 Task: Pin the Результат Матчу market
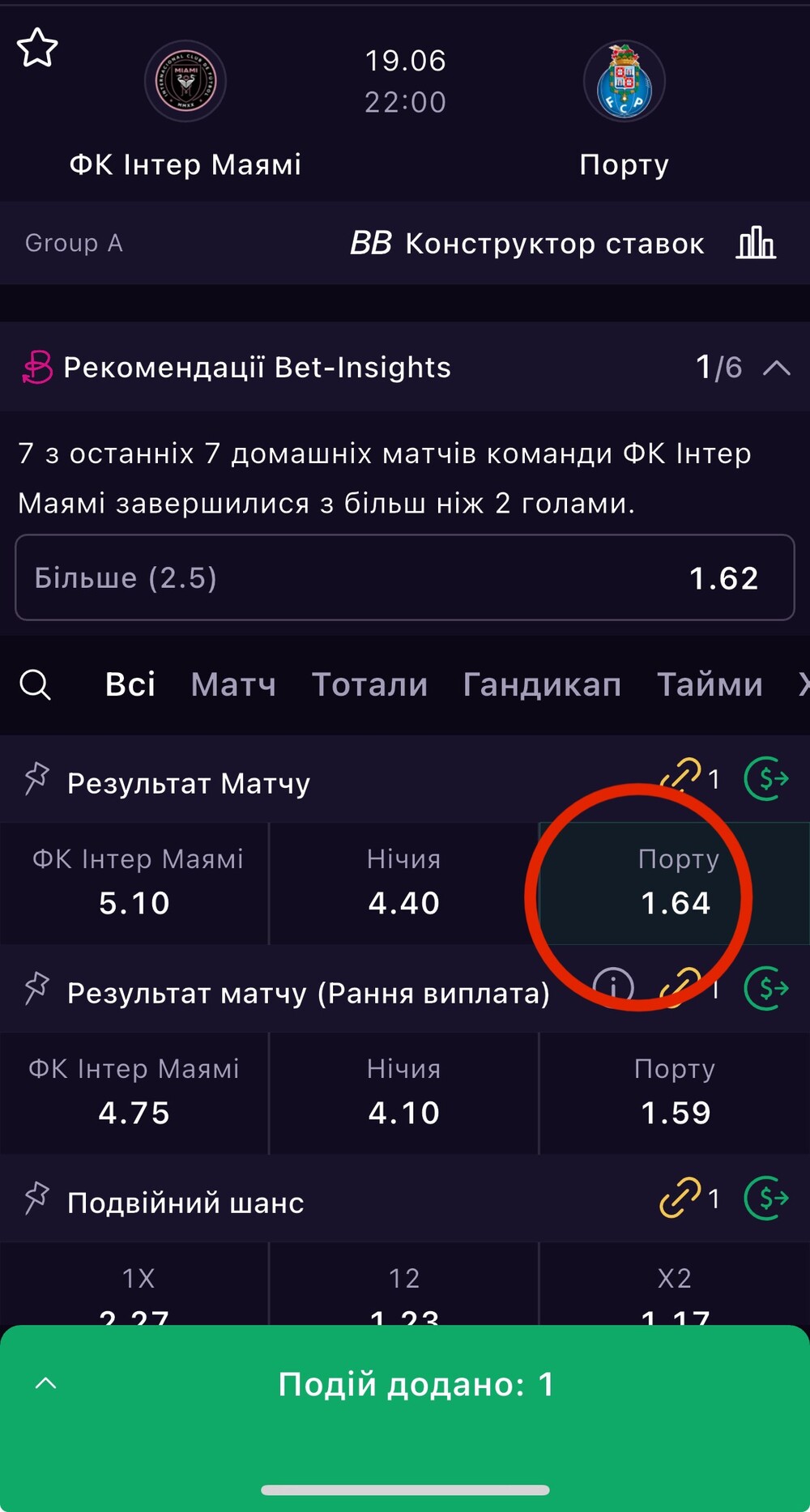coord(36,779)
